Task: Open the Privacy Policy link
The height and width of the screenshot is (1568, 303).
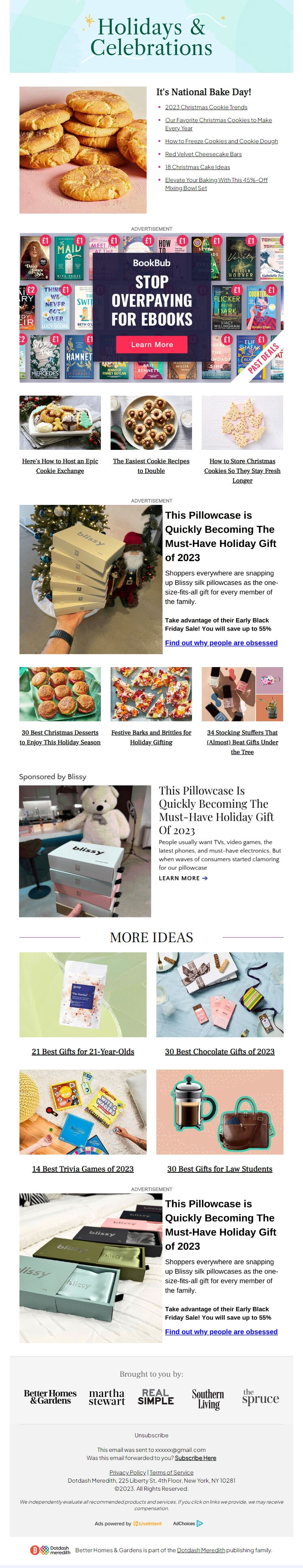Action: (x=128, y=1473)
